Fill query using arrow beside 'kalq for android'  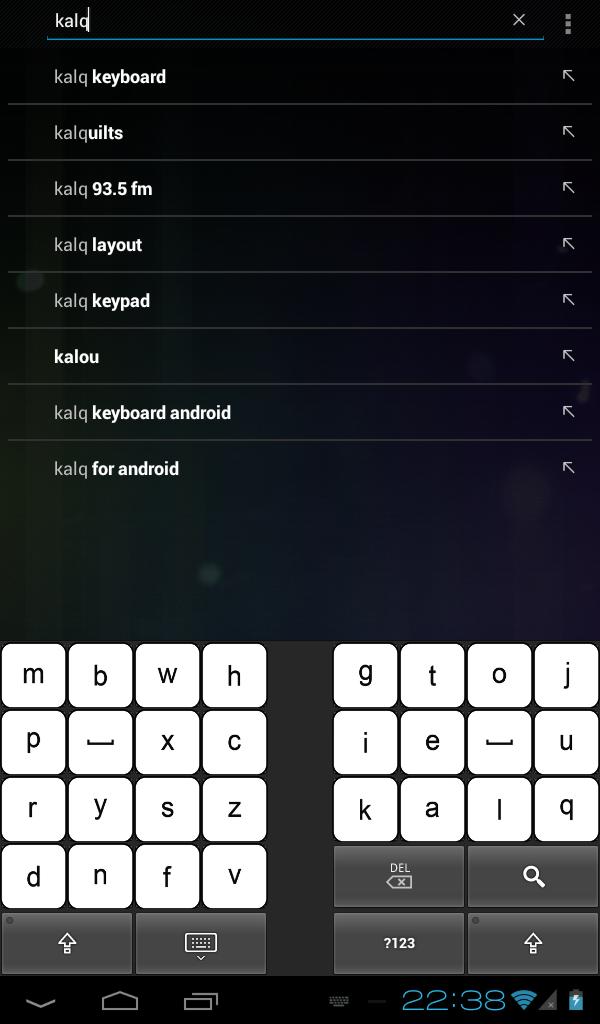point(568,468)
